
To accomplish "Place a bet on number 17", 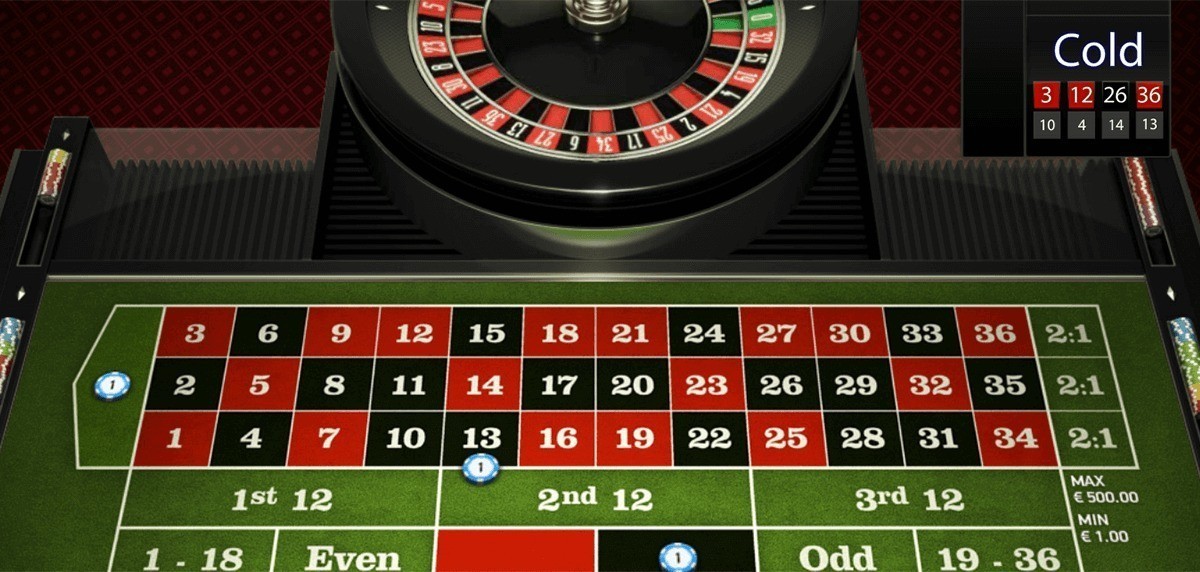I will point(558,385).
